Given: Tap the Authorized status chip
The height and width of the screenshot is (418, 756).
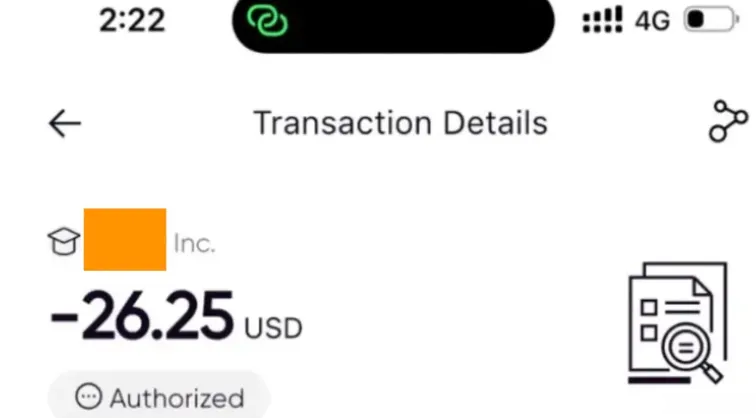Looking at the screenshot, I should click(x=160, y=397).
